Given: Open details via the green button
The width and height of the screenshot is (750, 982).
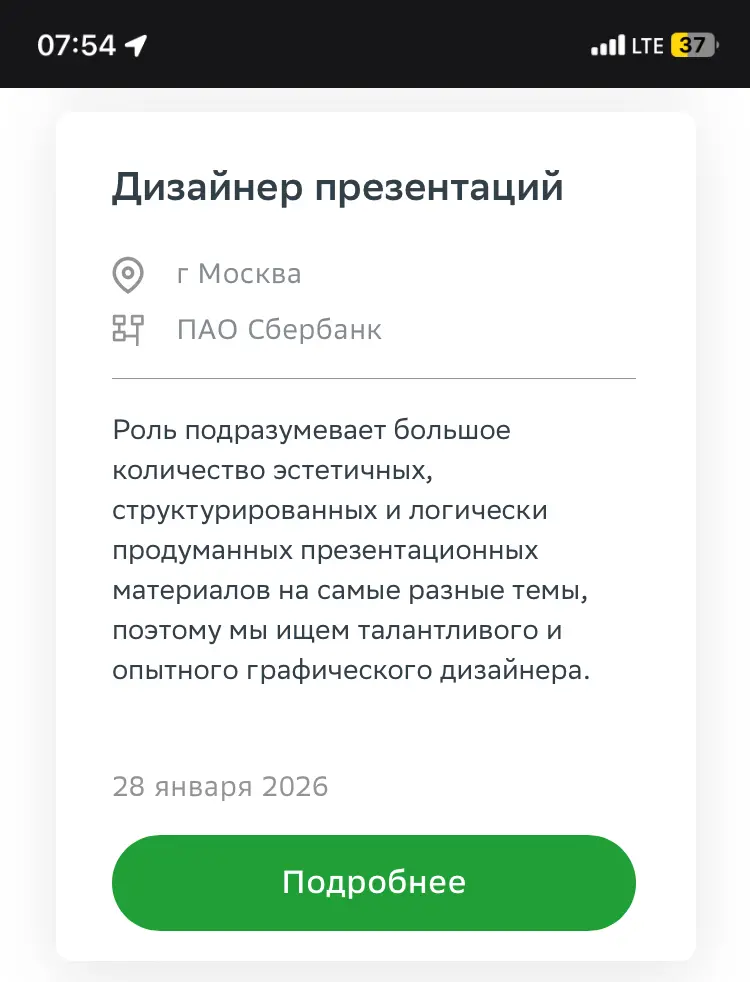Looking at the screenshot, I should (374, 881).
